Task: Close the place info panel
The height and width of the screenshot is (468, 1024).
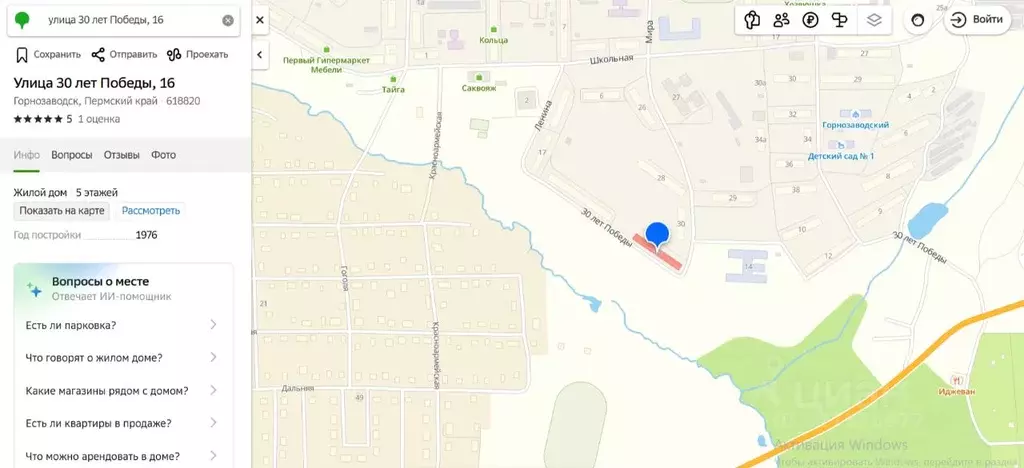Action: click(260, 20)
